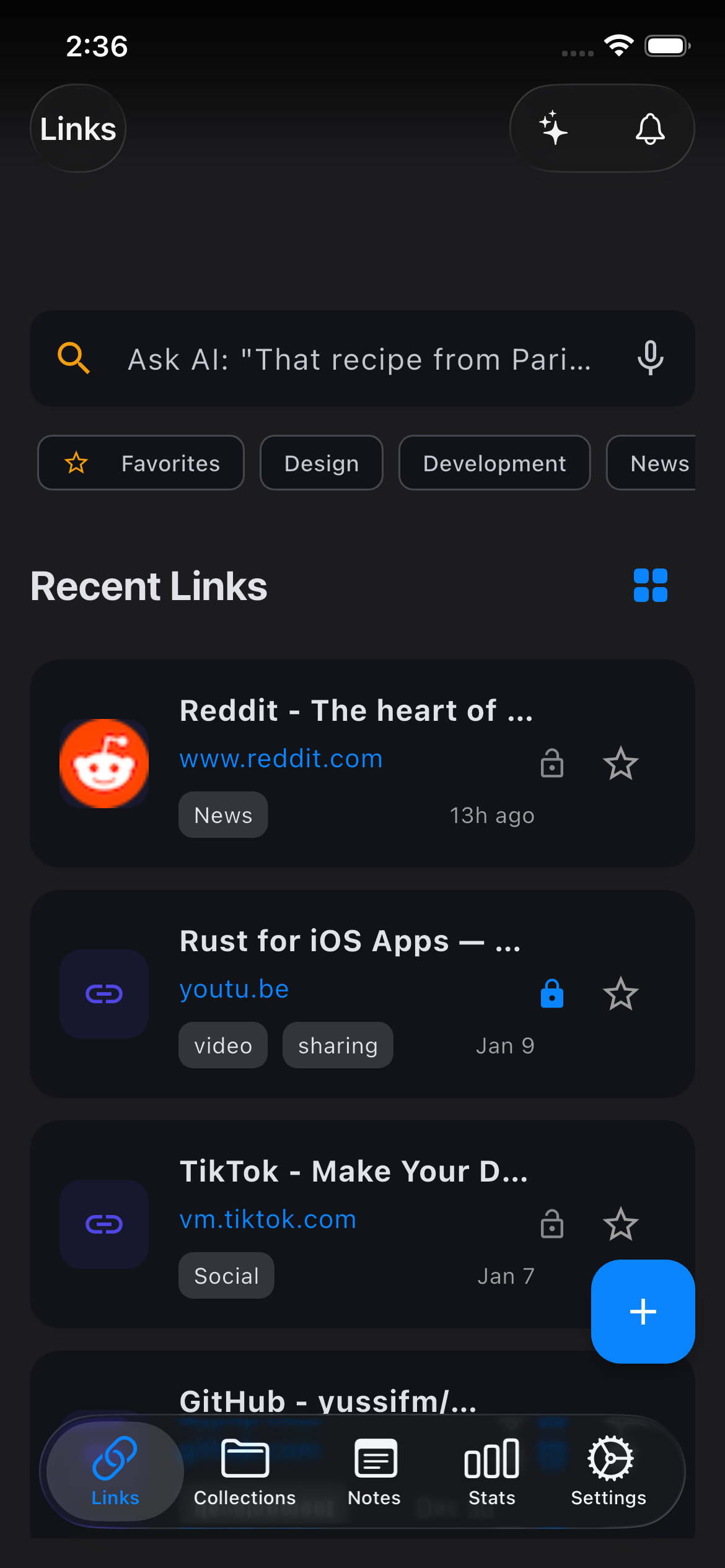Select the Development filter chip

[x=494, y=463]
